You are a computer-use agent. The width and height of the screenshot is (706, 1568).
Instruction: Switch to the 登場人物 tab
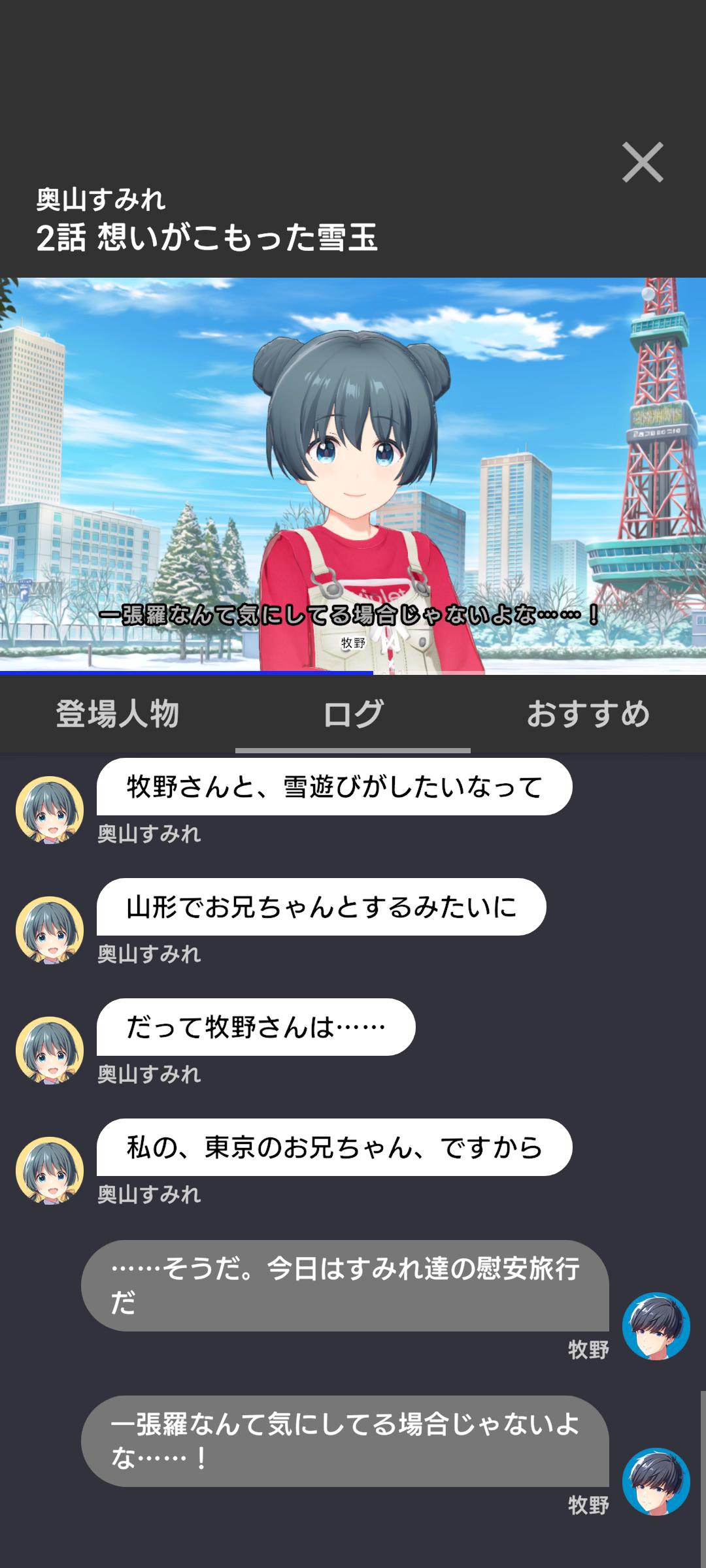(x=118, y=713)
